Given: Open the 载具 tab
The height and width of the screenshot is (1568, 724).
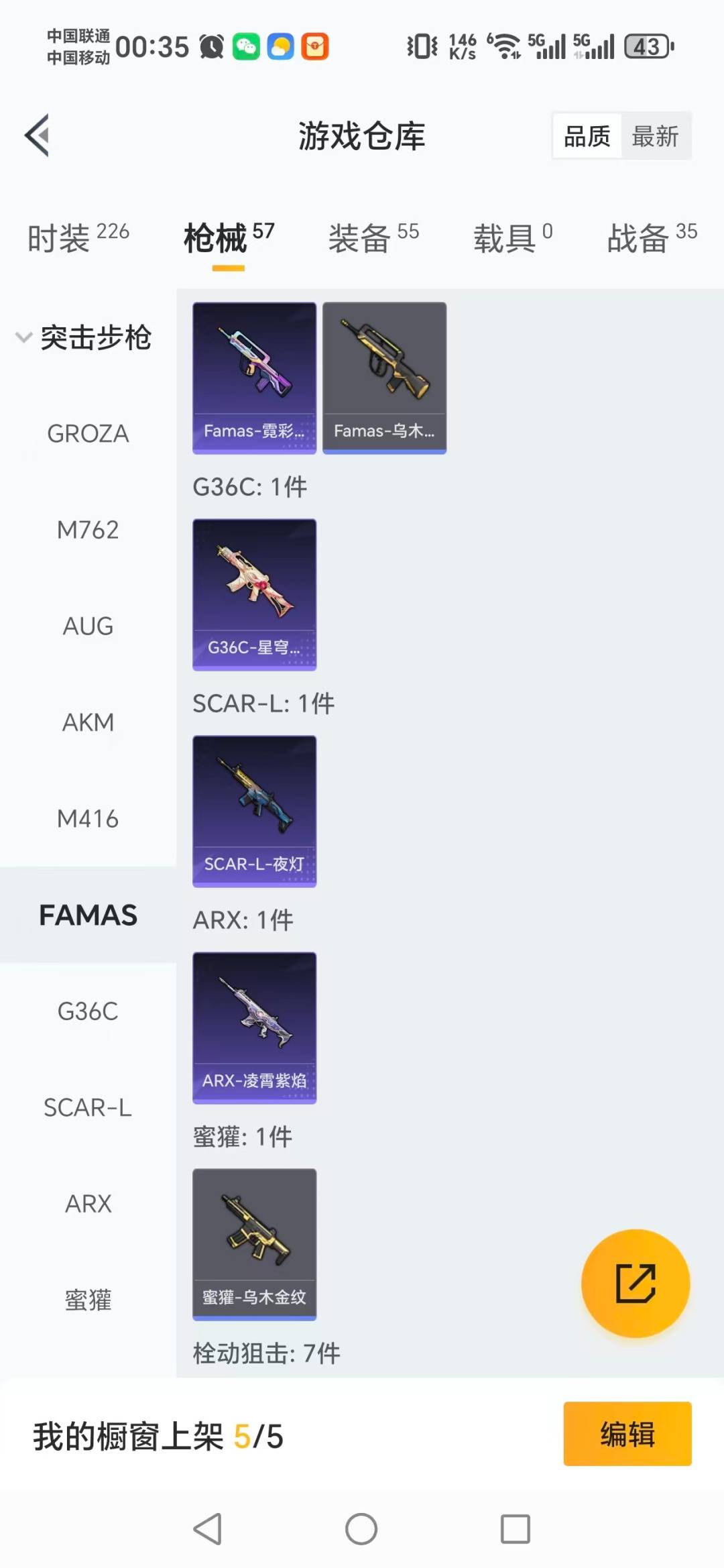Looking at the screenshot, I should (513, 238).
